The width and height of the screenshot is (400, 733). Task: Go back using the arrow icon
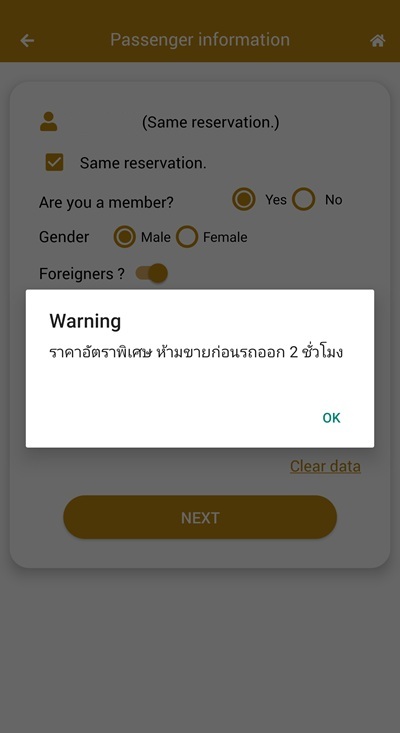click(x=27, y=41)
